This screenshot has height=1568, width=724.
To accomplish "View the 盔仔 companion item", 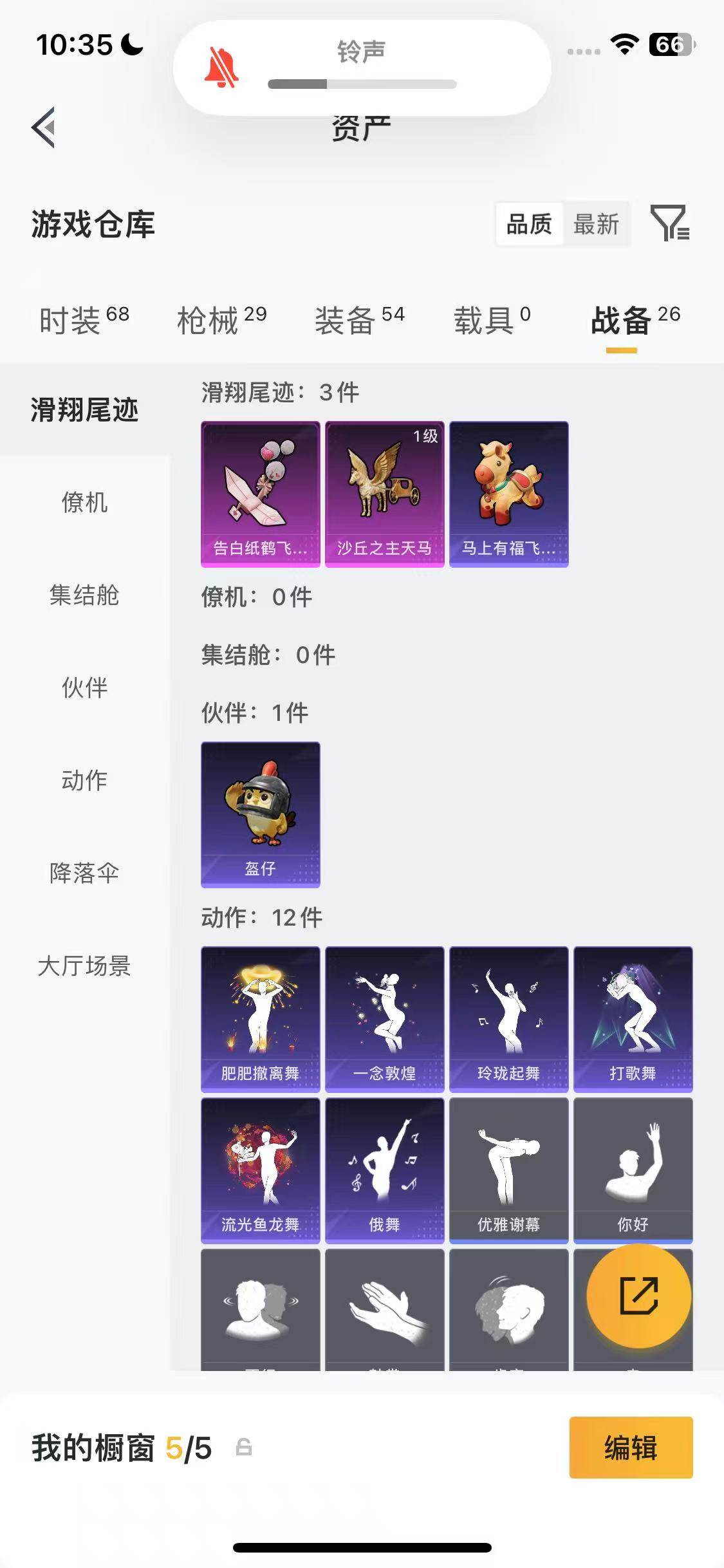I will pyautogui.click(x=260, y=814).
